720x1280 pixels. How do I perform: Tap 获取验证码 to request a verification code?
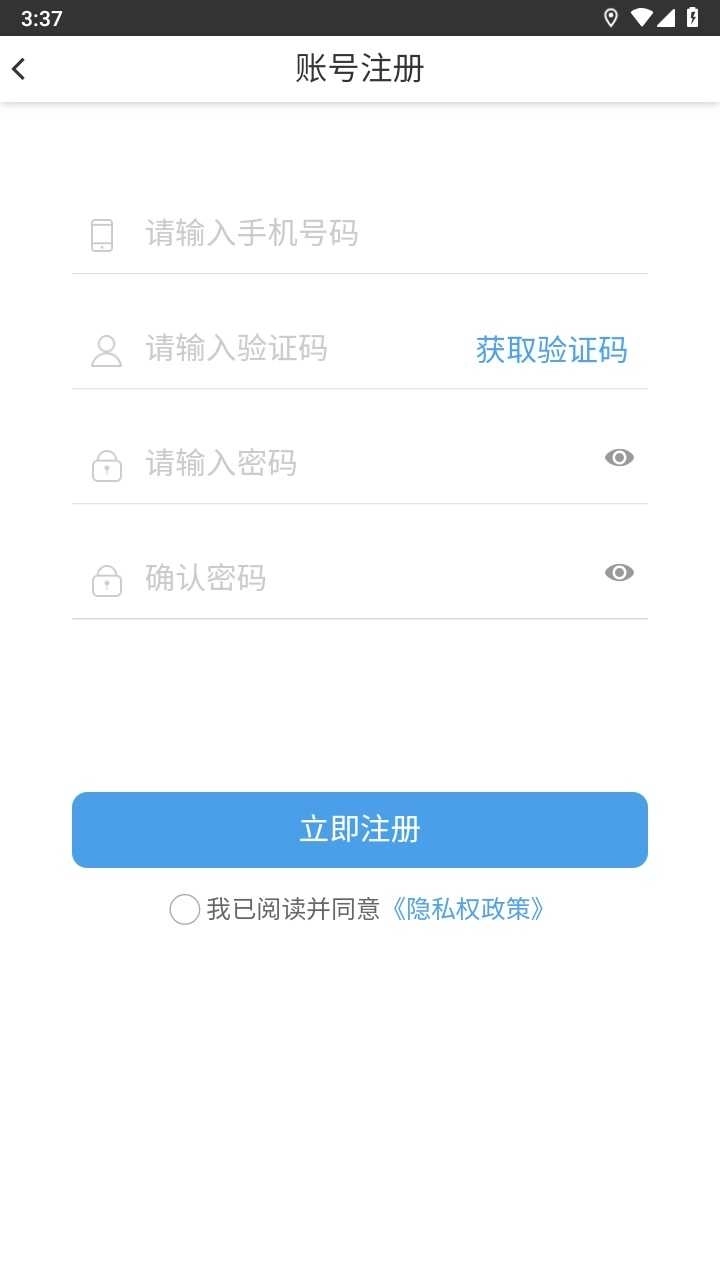coord(551,349)
